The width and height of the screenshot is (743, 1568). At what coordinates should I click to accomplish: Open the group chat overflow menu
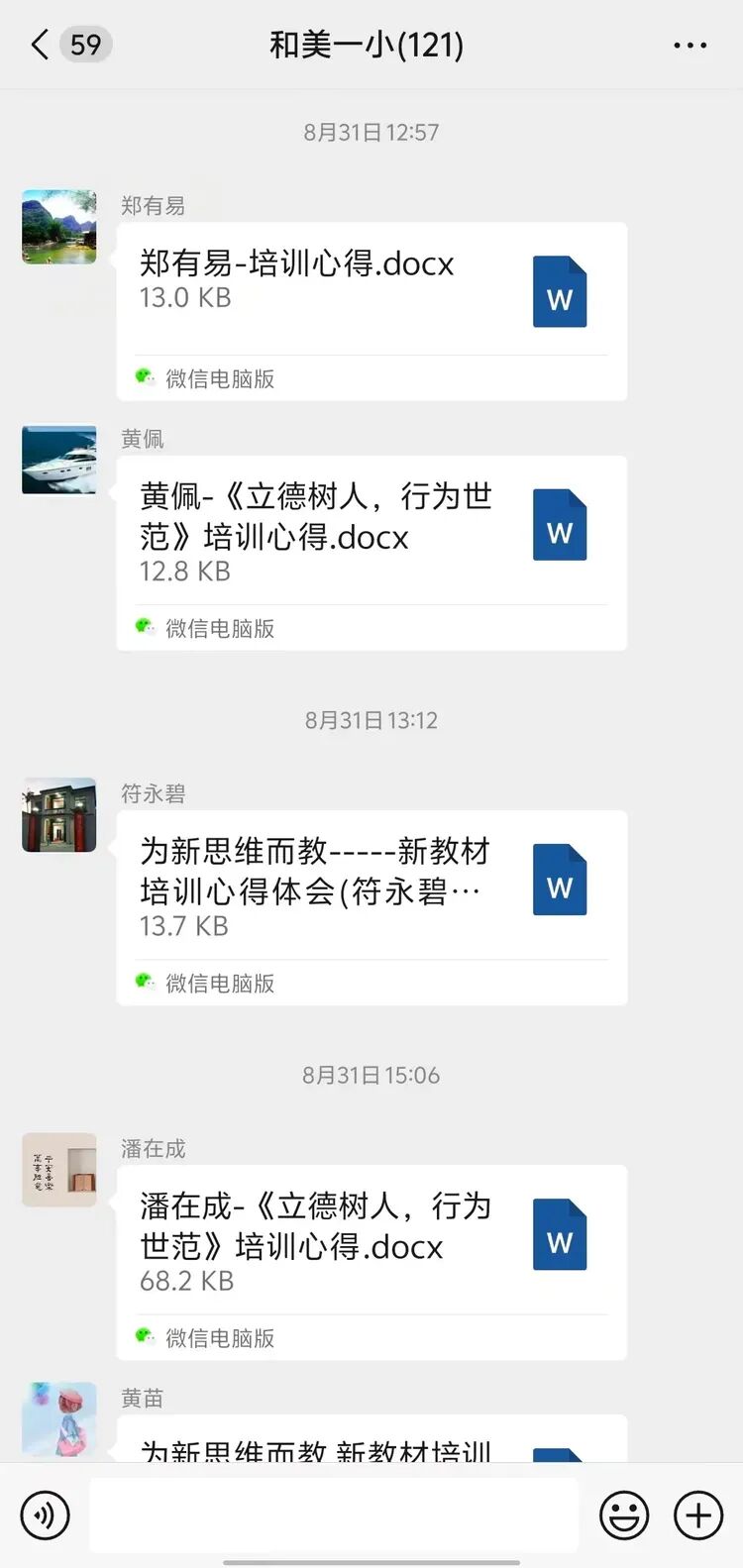coord(690,46)
